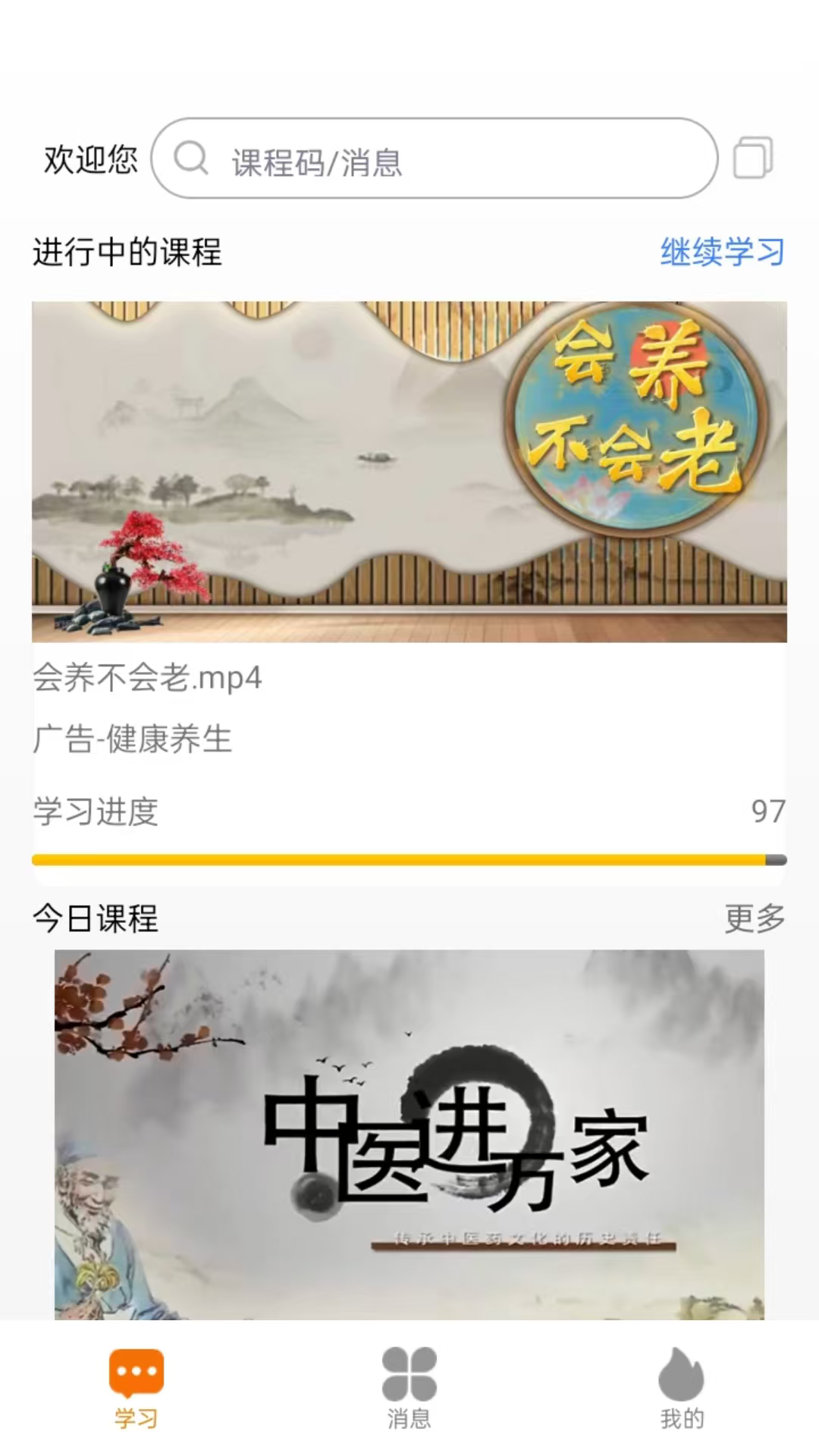Tap the copy icon beside the search bar
Viewport: 819px width, 1456px height.
[x=755, y=158]
